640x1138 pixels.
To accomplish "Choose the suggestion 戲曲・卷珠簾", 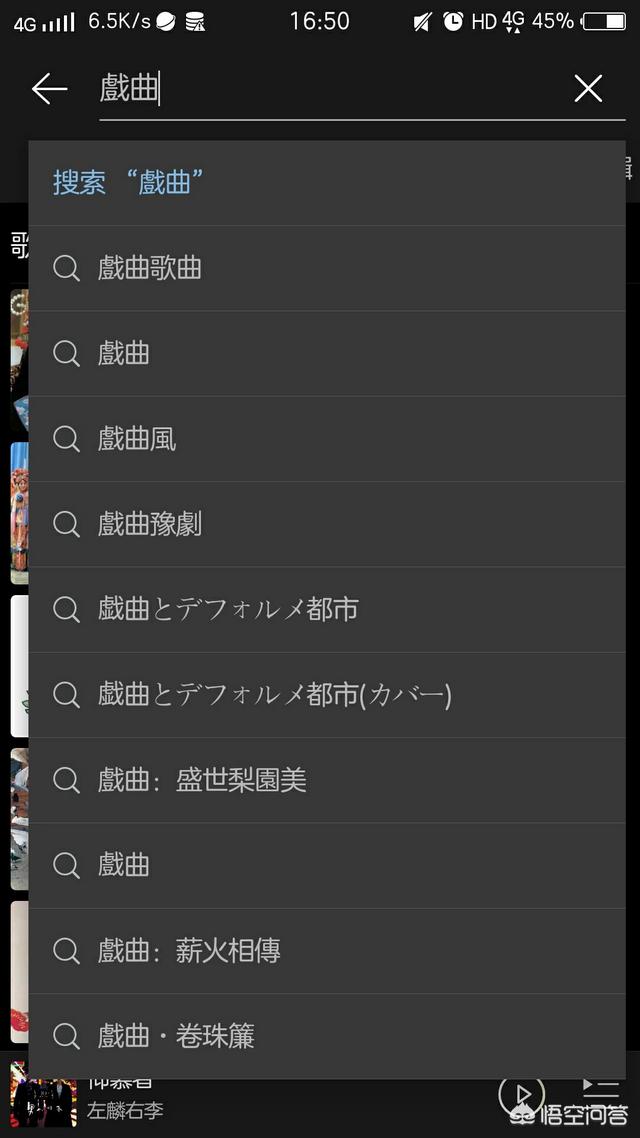I will point(327,1036).
